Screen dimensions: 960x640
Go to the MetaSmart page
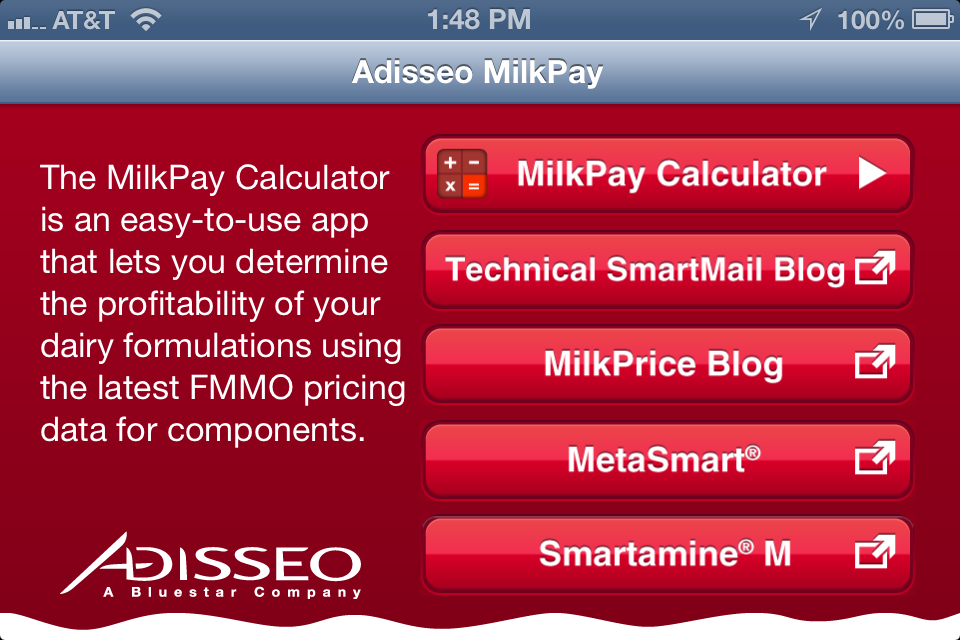(668, 459)
